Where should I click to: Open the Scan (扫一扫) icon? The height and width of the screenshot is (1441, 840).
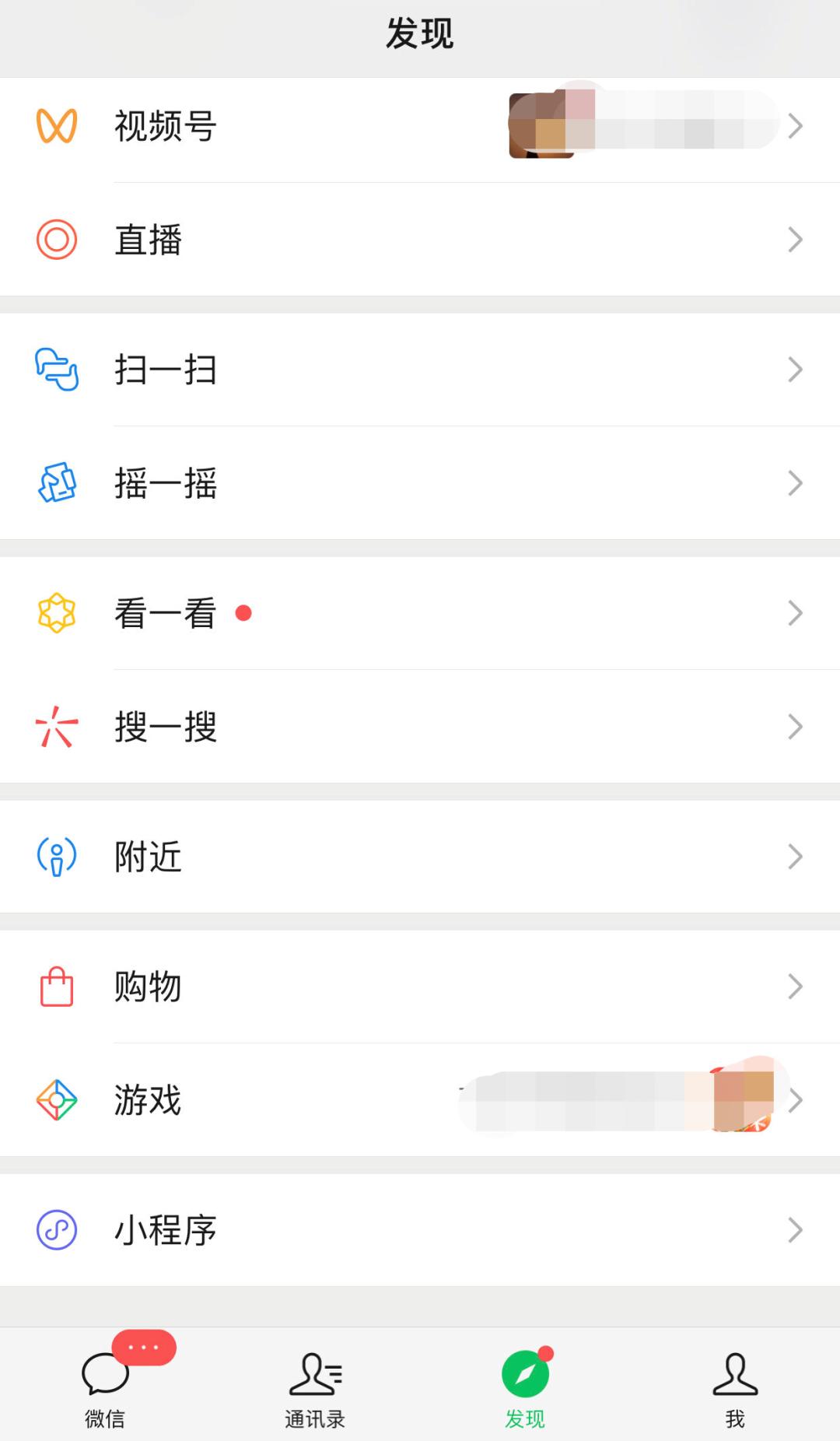[x=54, y=369]
